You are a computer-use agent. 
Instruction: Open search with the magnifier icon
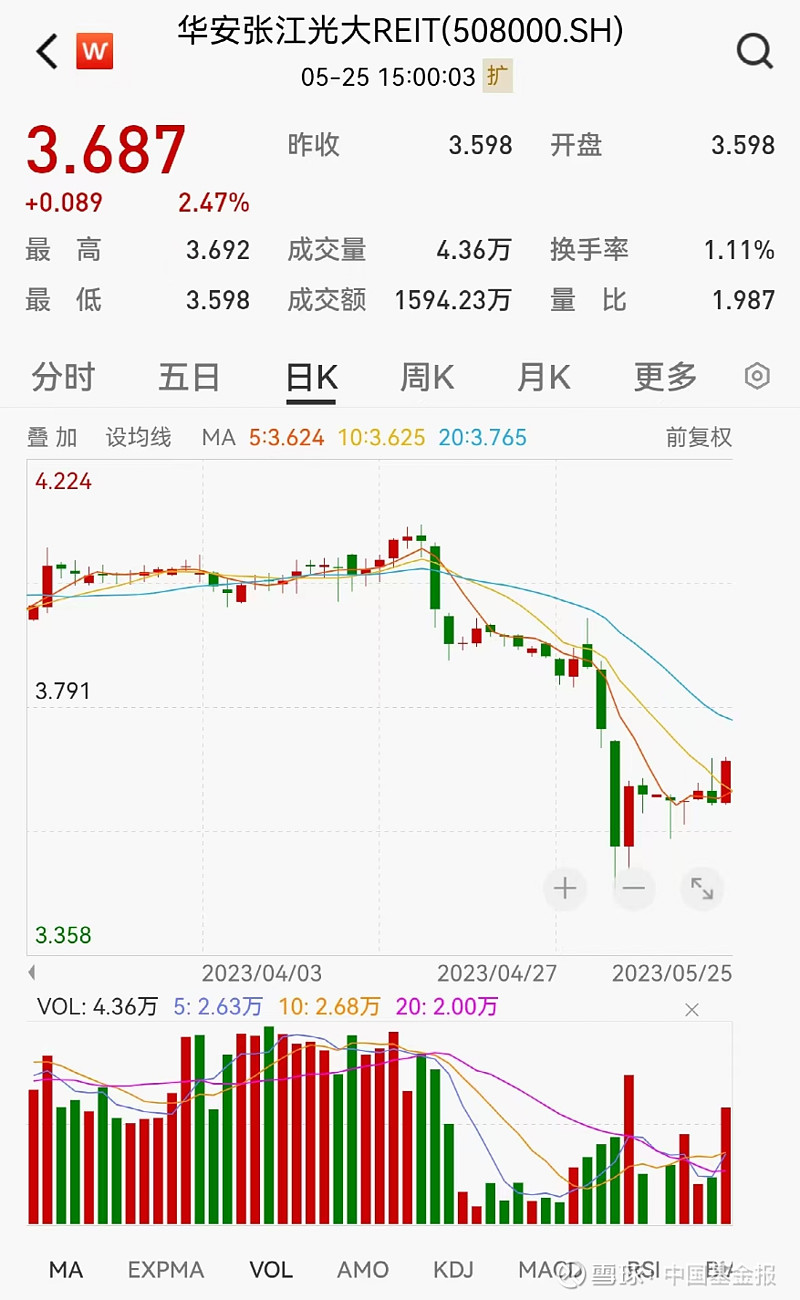(x=755, y=51)
